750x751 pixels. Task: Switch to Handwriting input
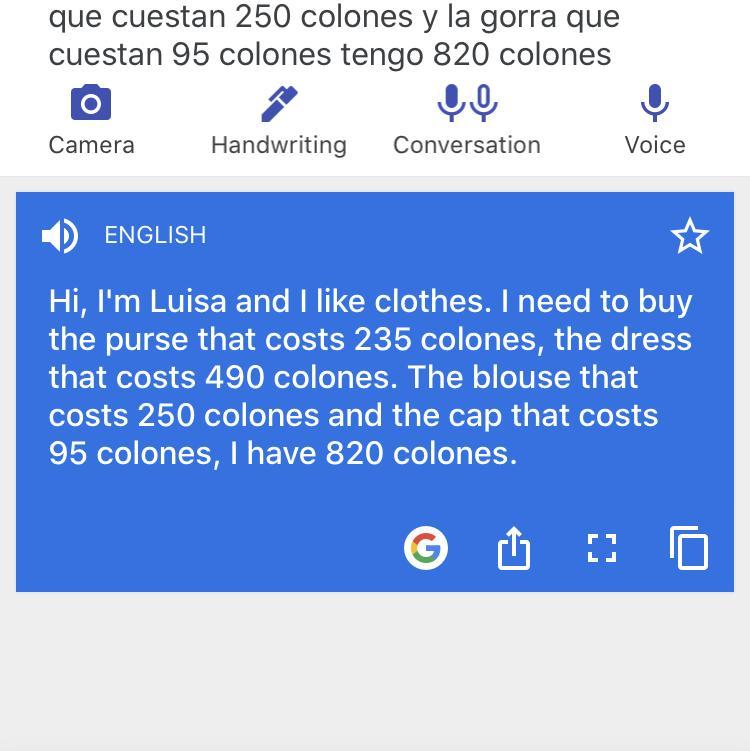click(278, 120)
